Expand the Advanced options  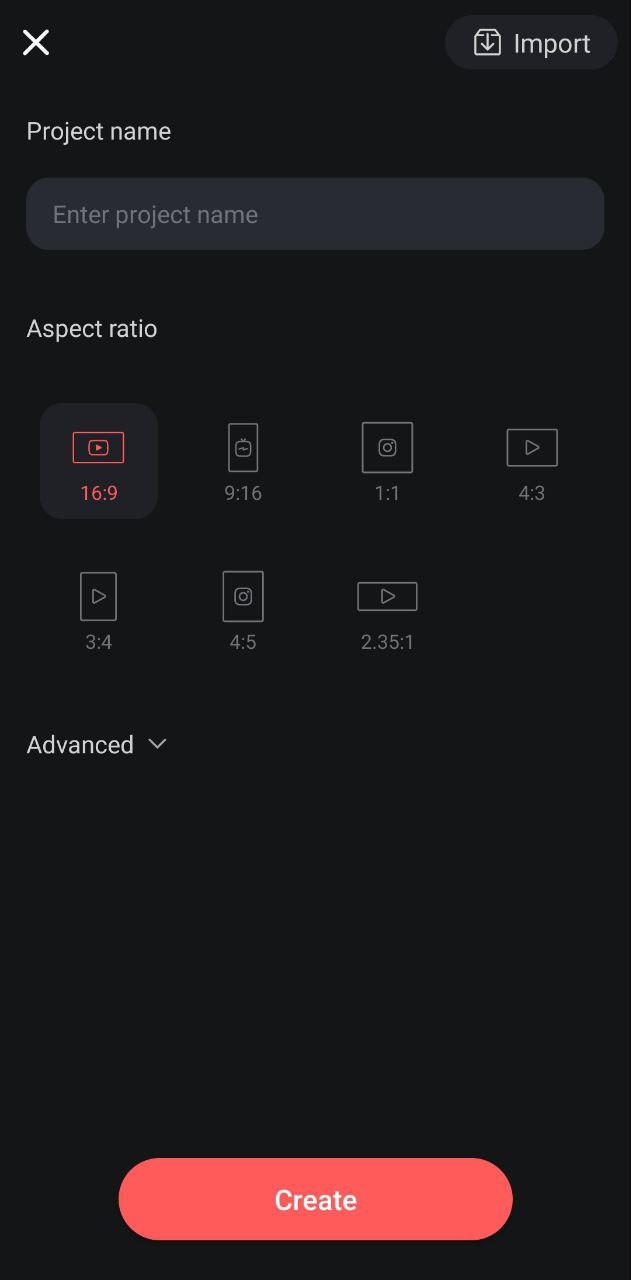point(97,745)
